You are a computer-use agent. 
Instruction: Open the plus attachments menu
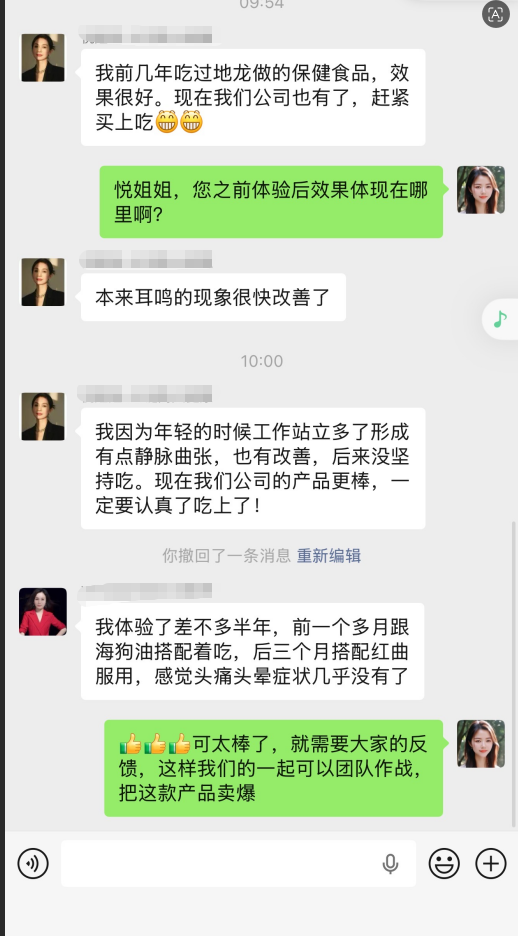[491, 863]
